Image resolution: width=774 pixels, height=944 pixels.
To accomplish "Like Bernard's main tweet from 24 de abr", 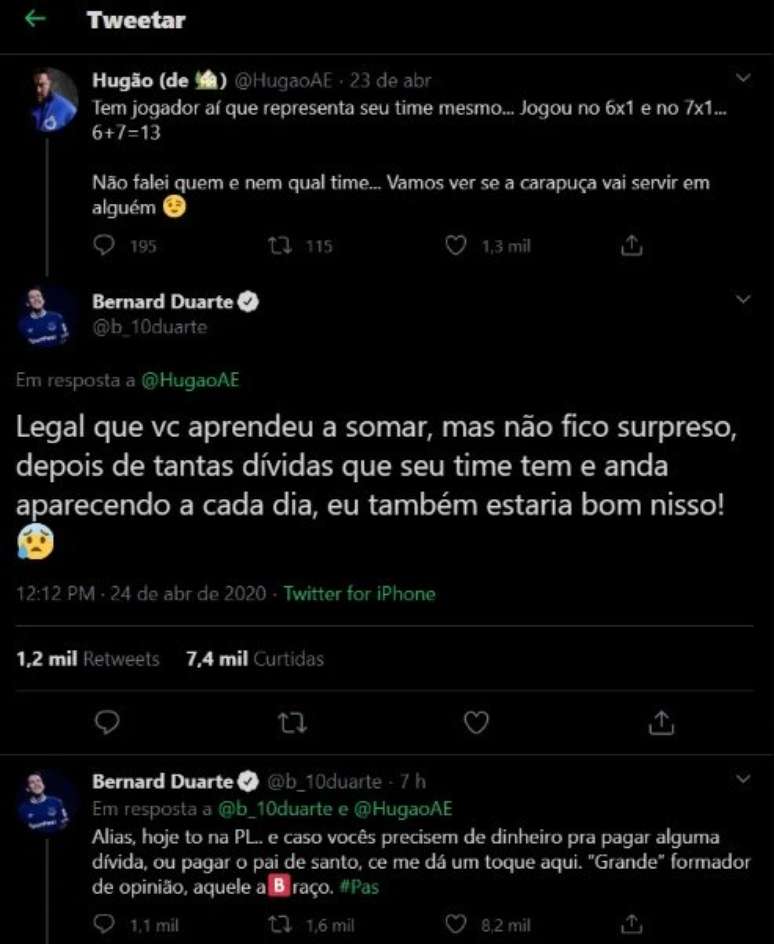I will pyautogui.click(x=476, y=721).
